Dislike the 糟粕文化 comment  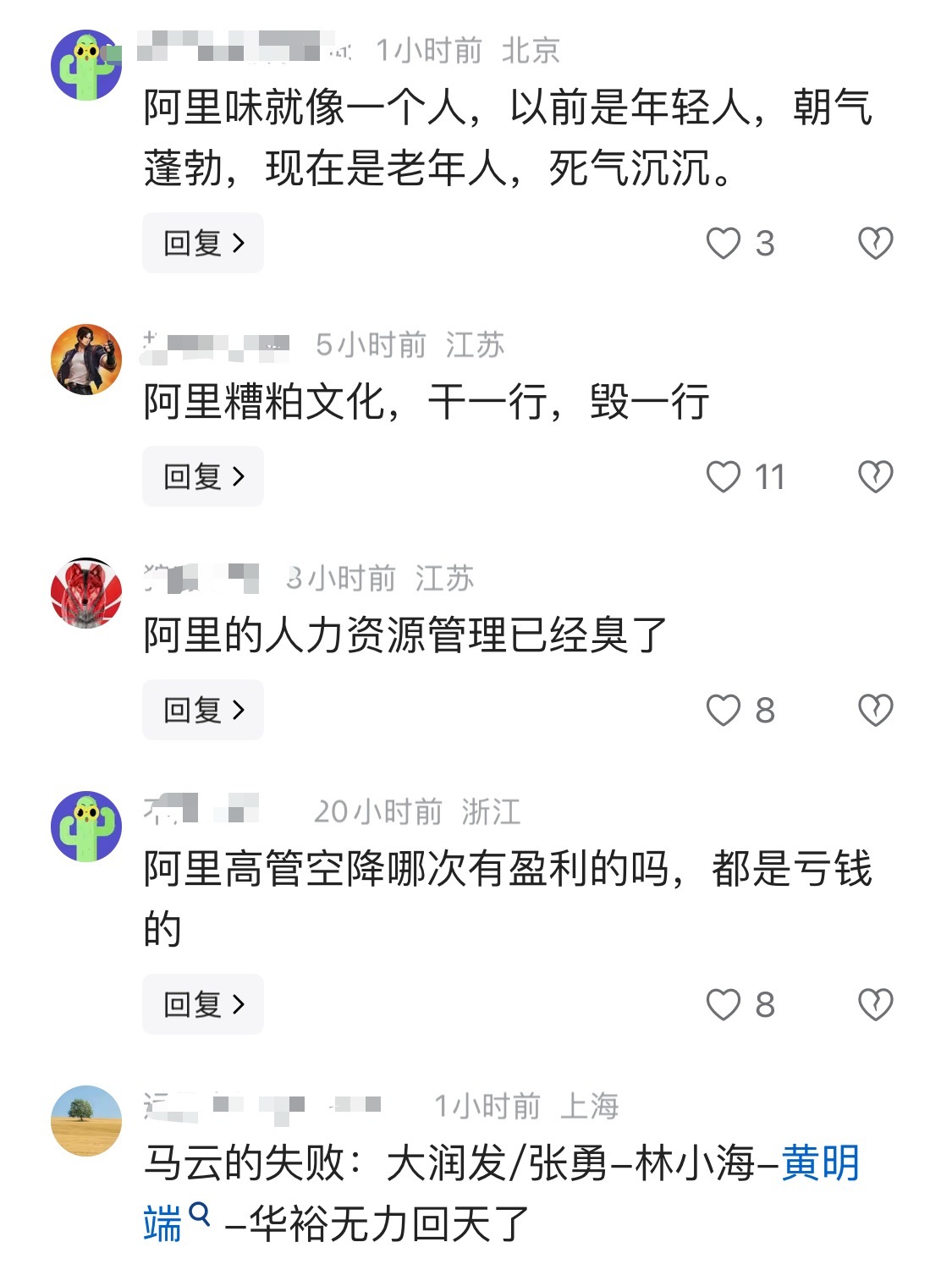coord(876,476)
